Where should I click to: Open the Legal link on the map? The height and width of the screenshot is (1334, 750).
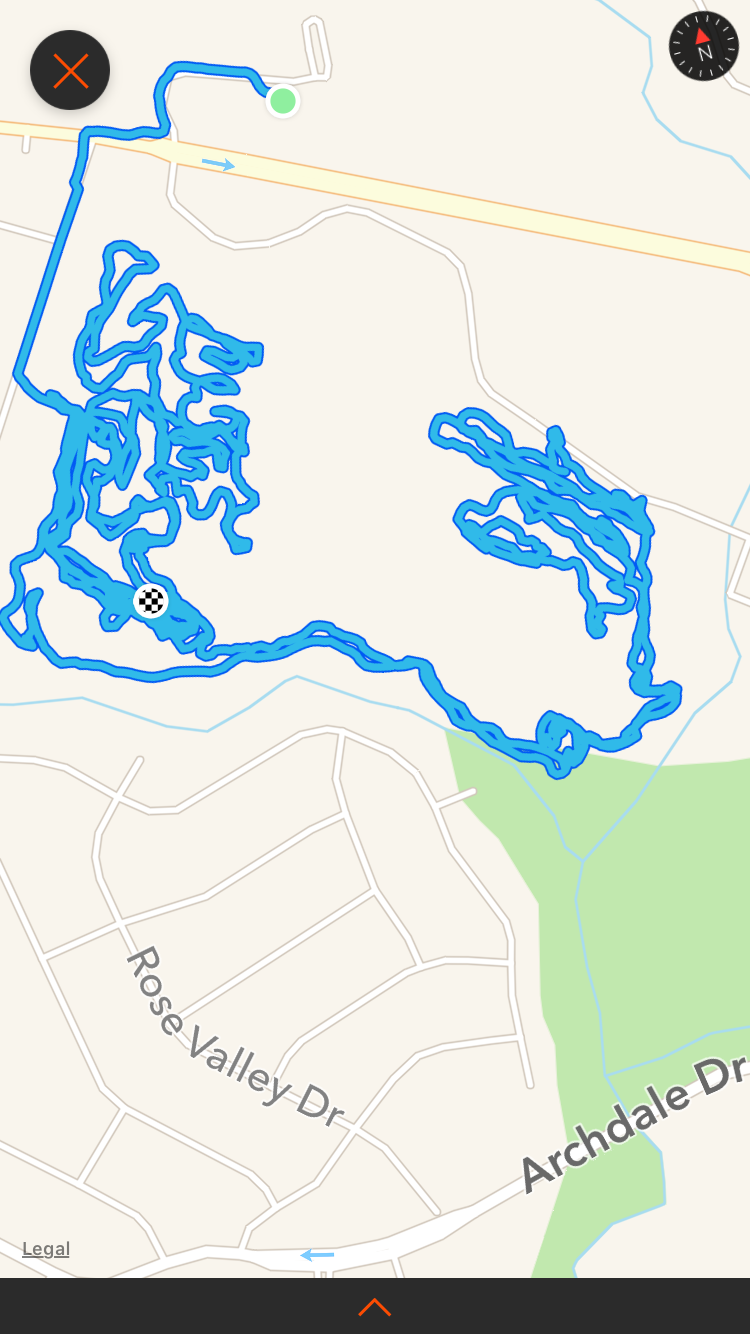(x=46, y=1248)
